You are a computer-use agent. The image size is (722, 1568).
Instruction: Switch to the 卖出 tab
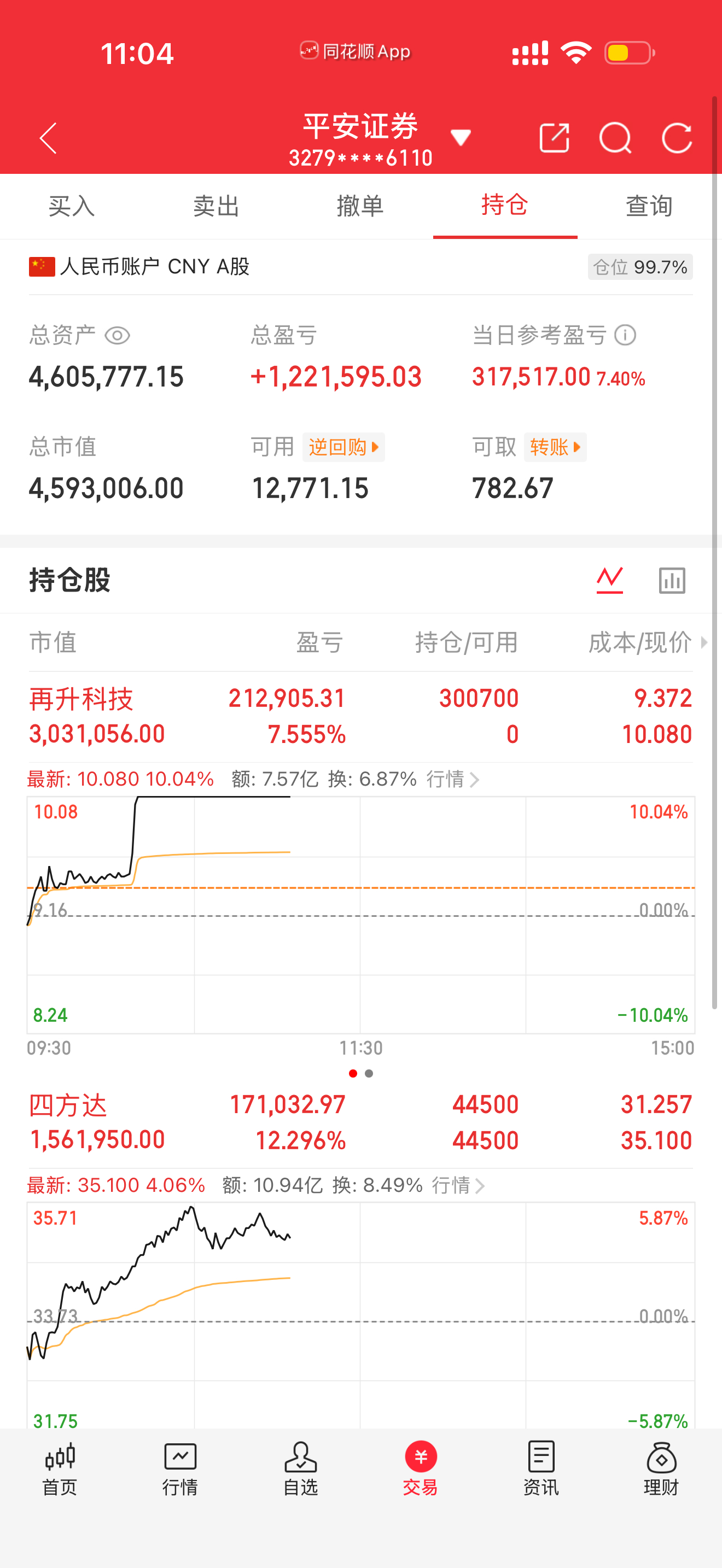point(216,206)
